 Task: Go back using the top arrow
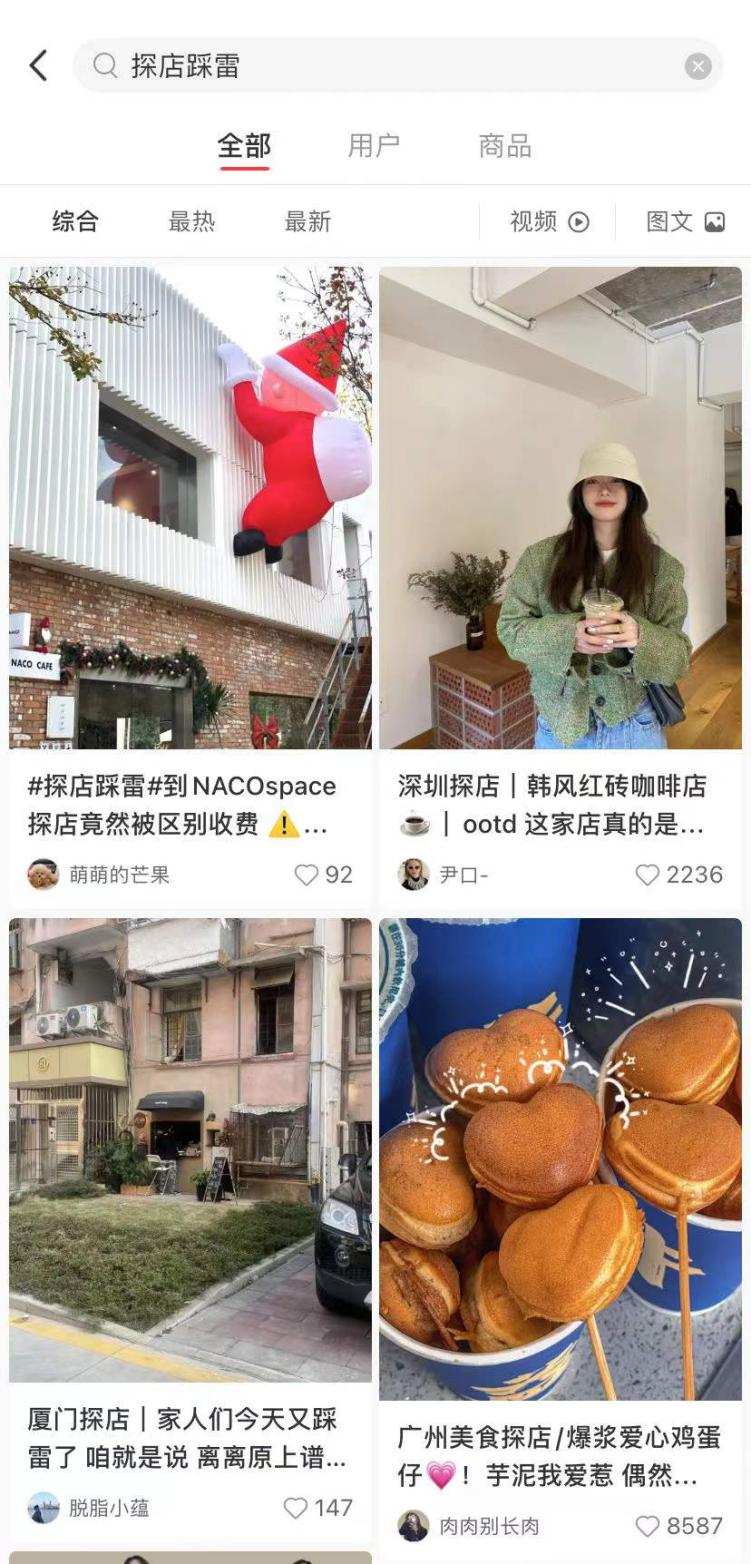pyautogui.click(x=38, y=66)
